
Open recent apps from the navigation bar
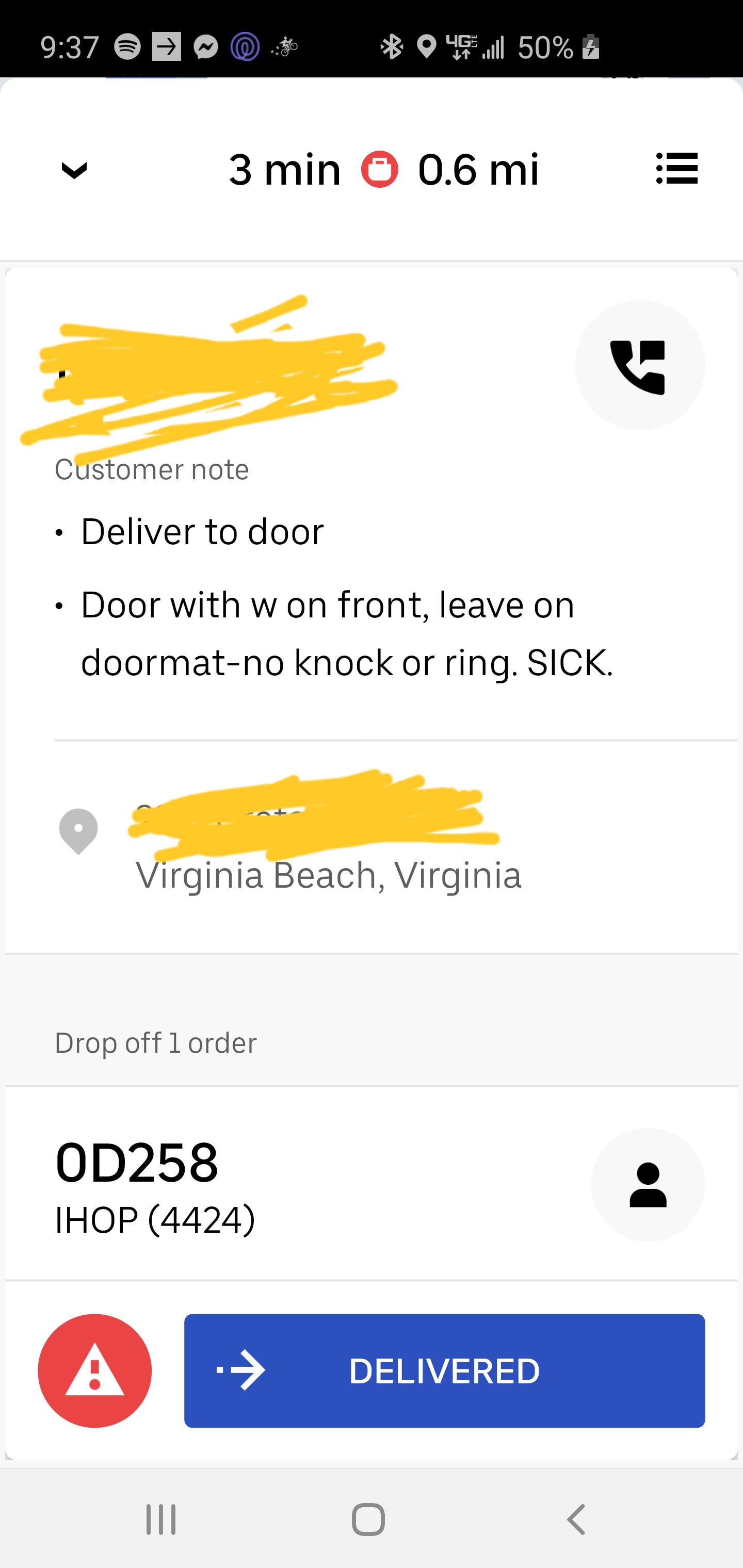(x=161, y=1520)
